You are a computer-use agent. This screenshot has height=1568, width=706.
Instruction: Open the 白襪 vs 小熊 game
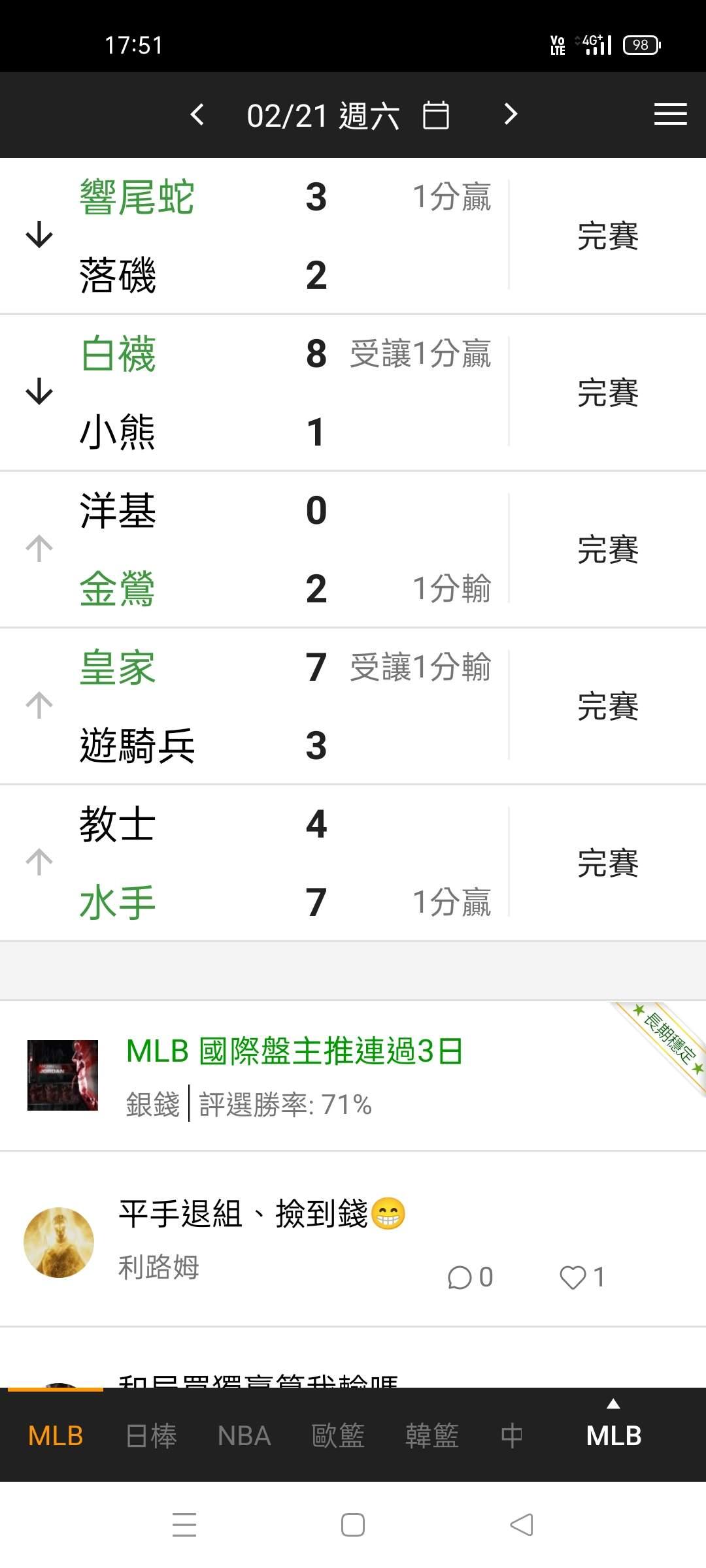pyautogui.click(x=353, y=393)
